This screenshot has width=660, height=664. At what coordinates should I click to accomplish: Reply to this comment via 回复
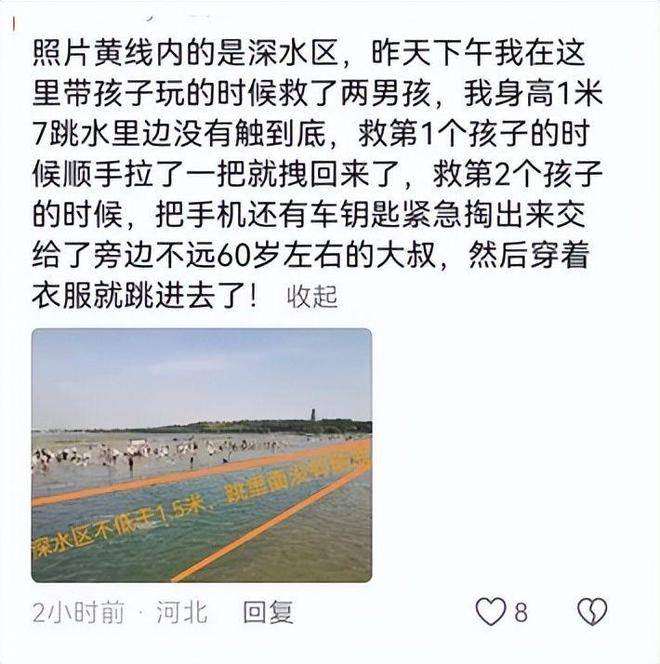point(267,611)
